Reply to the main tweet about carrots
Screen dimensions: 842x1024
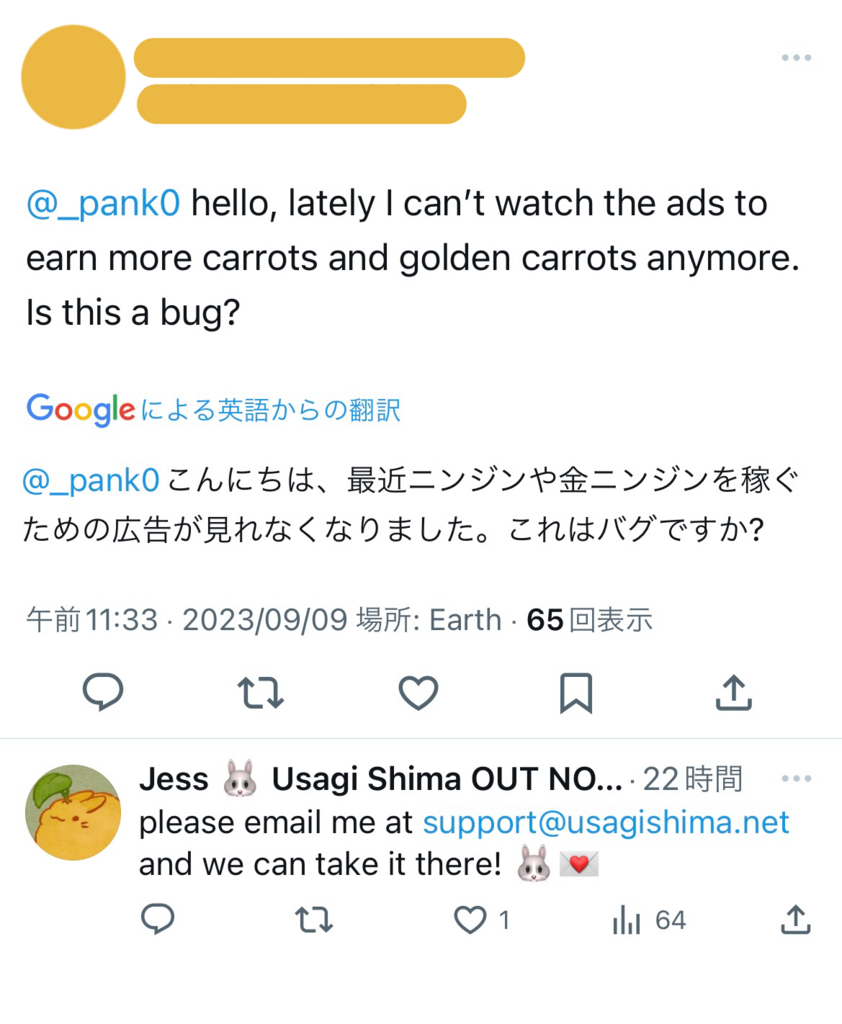102,692
